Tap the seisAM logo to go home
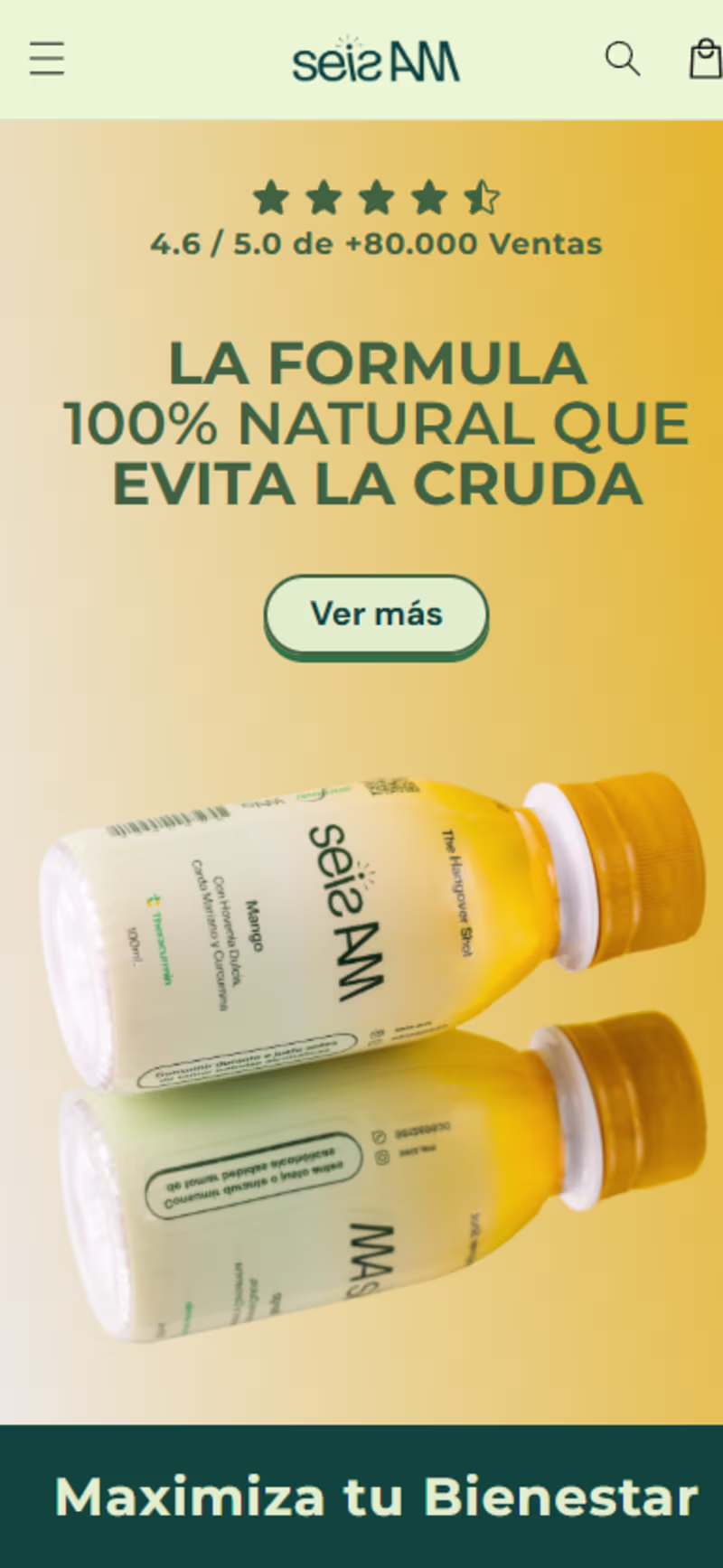 coord(375,61)
